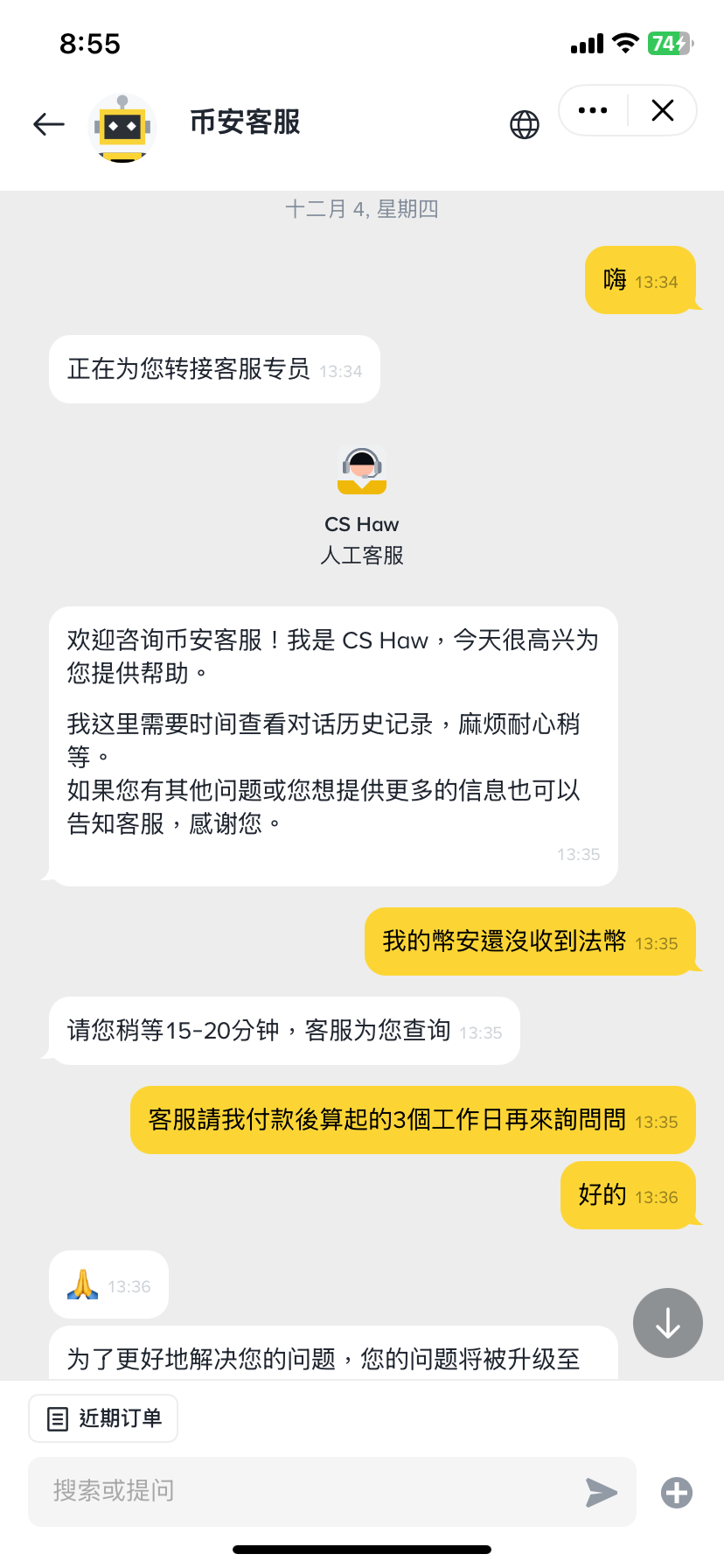Send the message with paper plane icon
The height and width of the screenshot is (1568, 724).
click(602, 1492)
